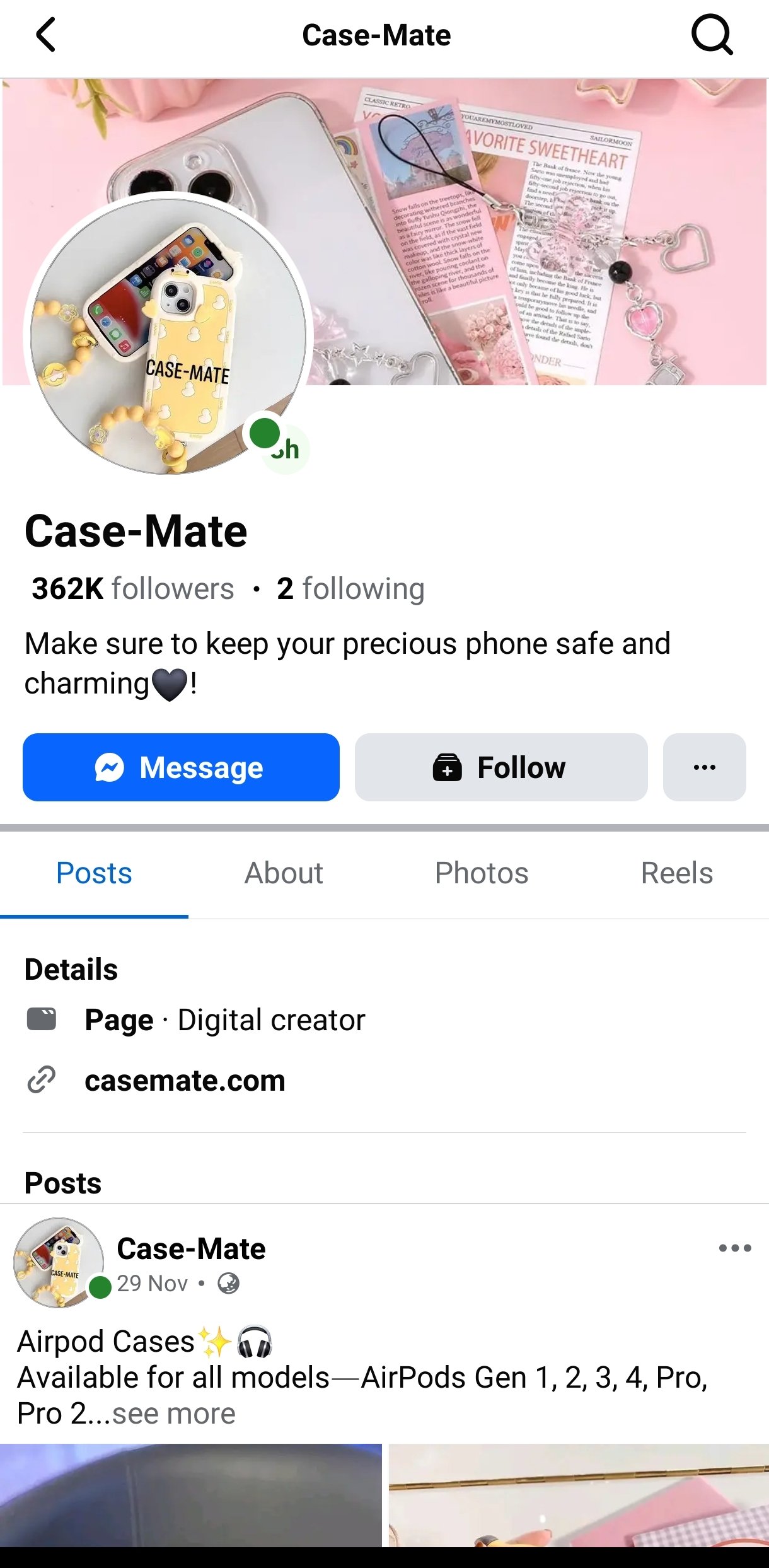
Task: Expand the Airpod Cases post with see more
Action: [x=174, y=1414]
